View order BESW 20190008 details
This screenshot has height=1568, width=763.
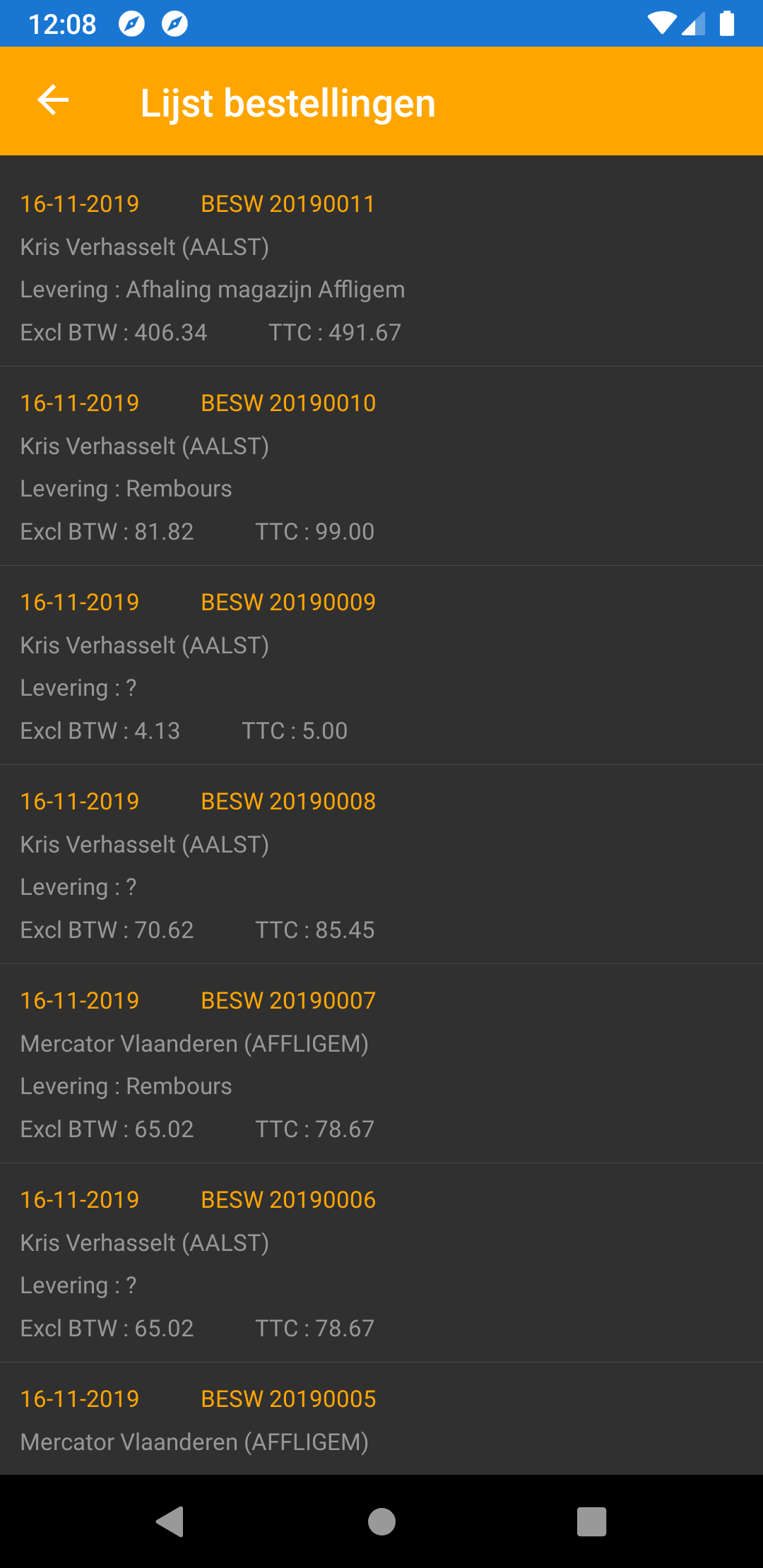[381, 865]
